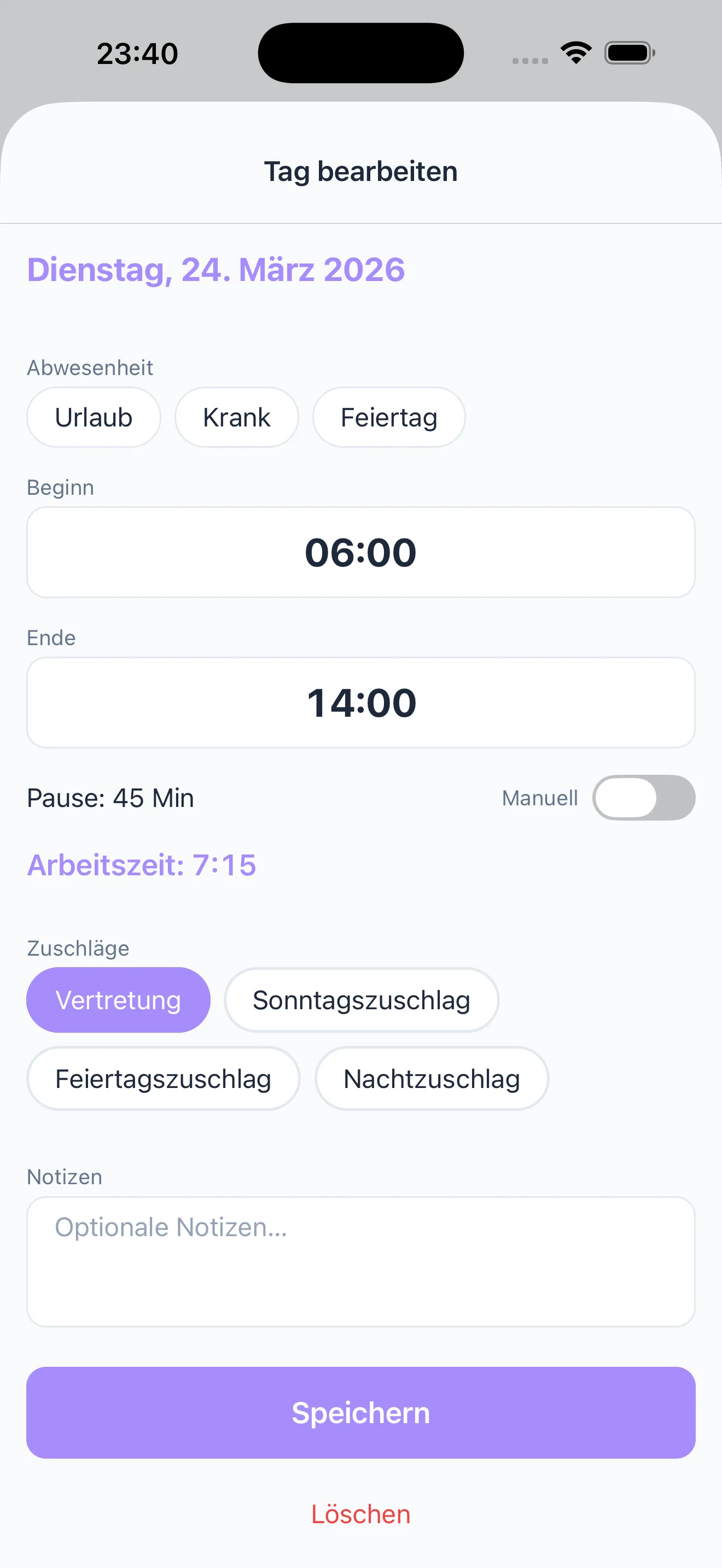Open the Ende time picker showing 14:00
Image resolution: width=722 pixels, height=1568 pixels.
tap(360, 702)
